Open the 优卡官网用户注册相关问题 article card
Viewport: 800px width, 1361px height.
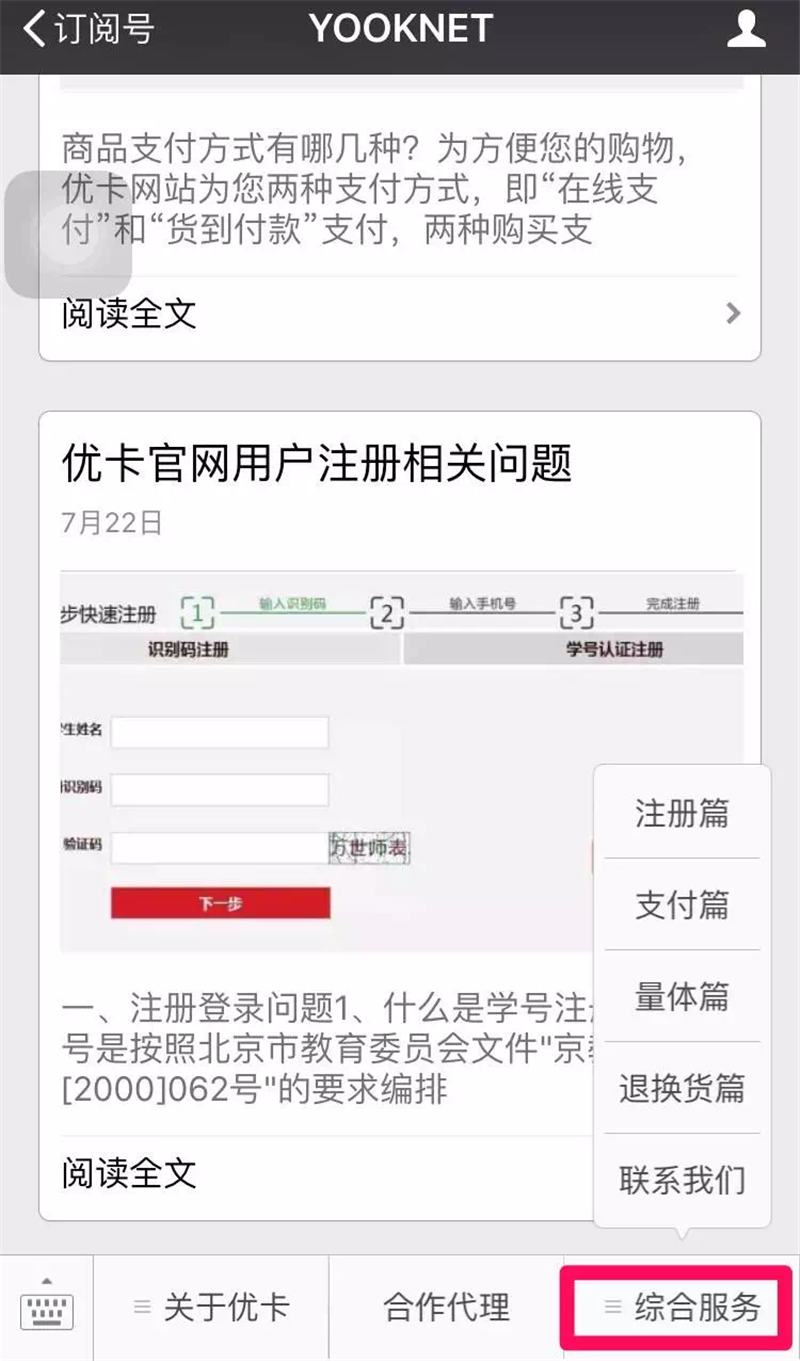click(x=316, y=463)
